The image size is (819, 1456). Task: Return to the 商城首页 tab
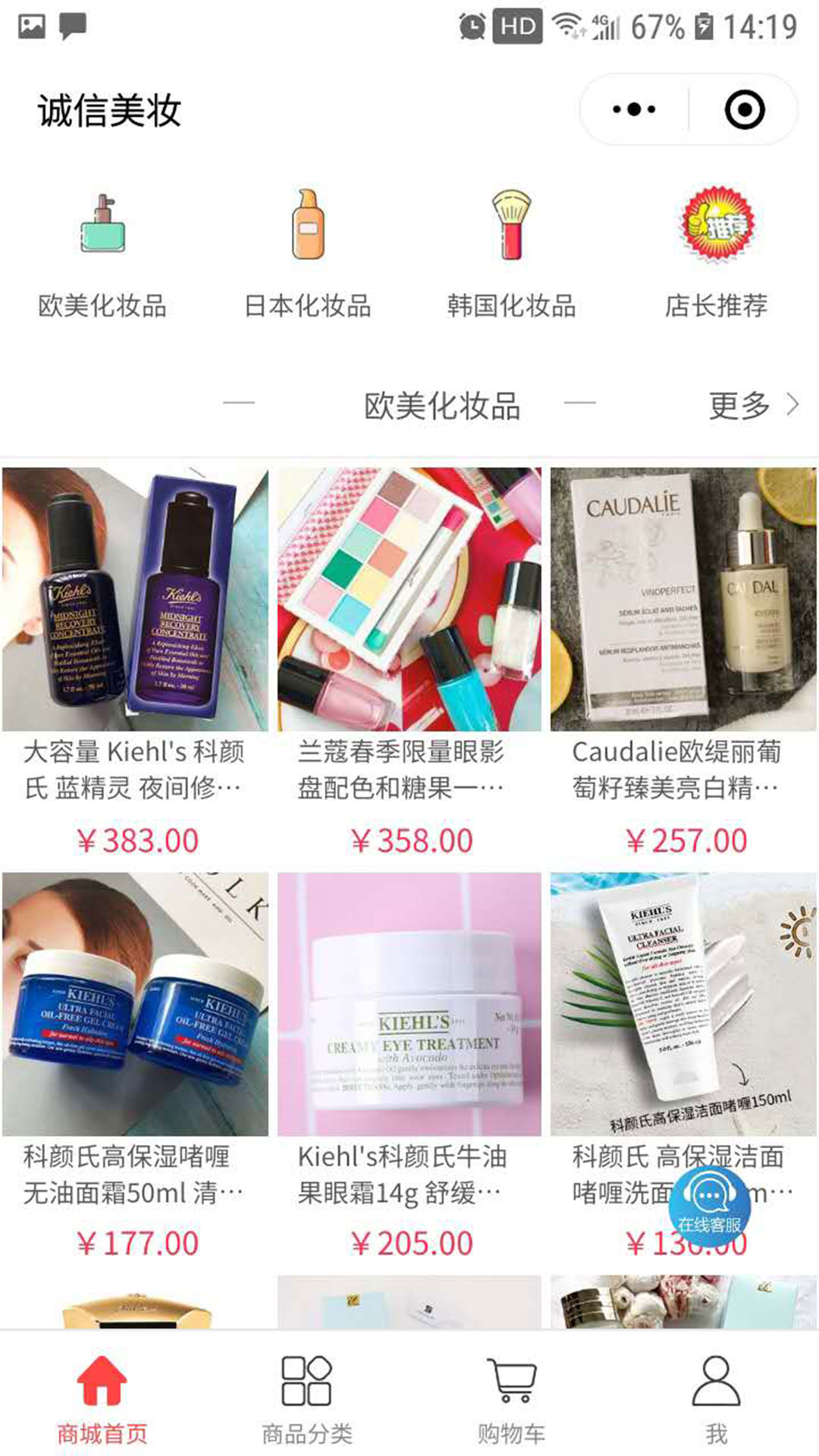coord(102,1399)
